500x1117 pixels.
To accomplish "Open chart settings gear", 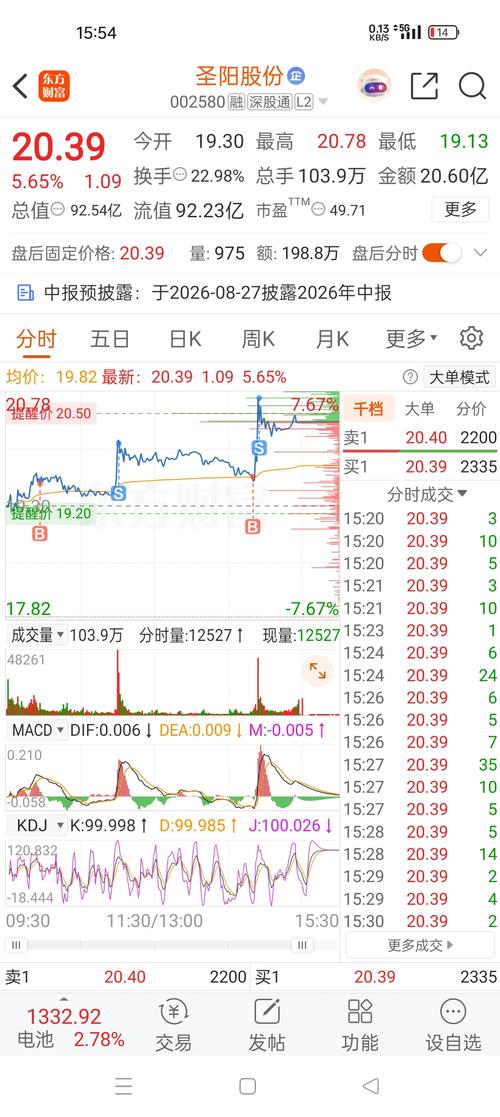I will tap(472, 338).
